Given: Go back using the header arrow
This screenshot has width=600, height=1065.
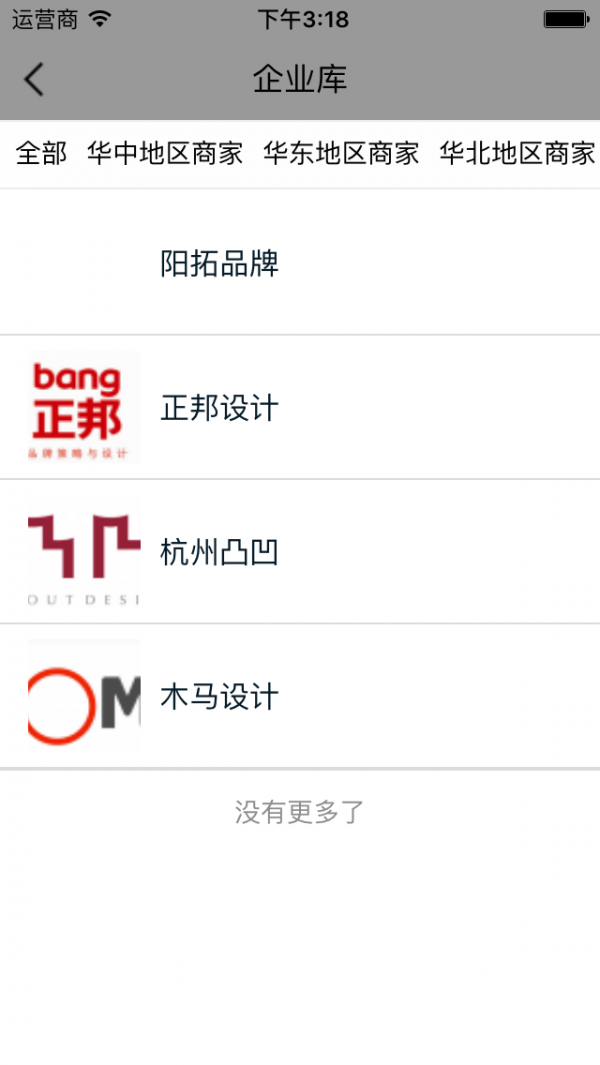Looking at the screenshot, I should point(34,79).
